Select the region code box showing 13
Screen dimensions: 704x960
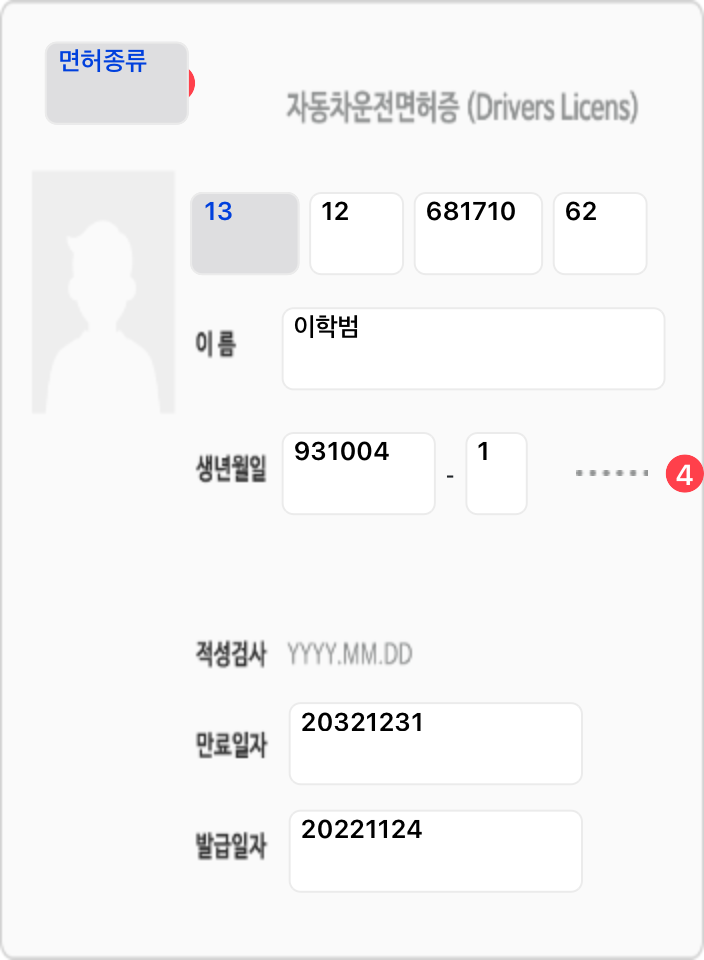tap(244, 233)
